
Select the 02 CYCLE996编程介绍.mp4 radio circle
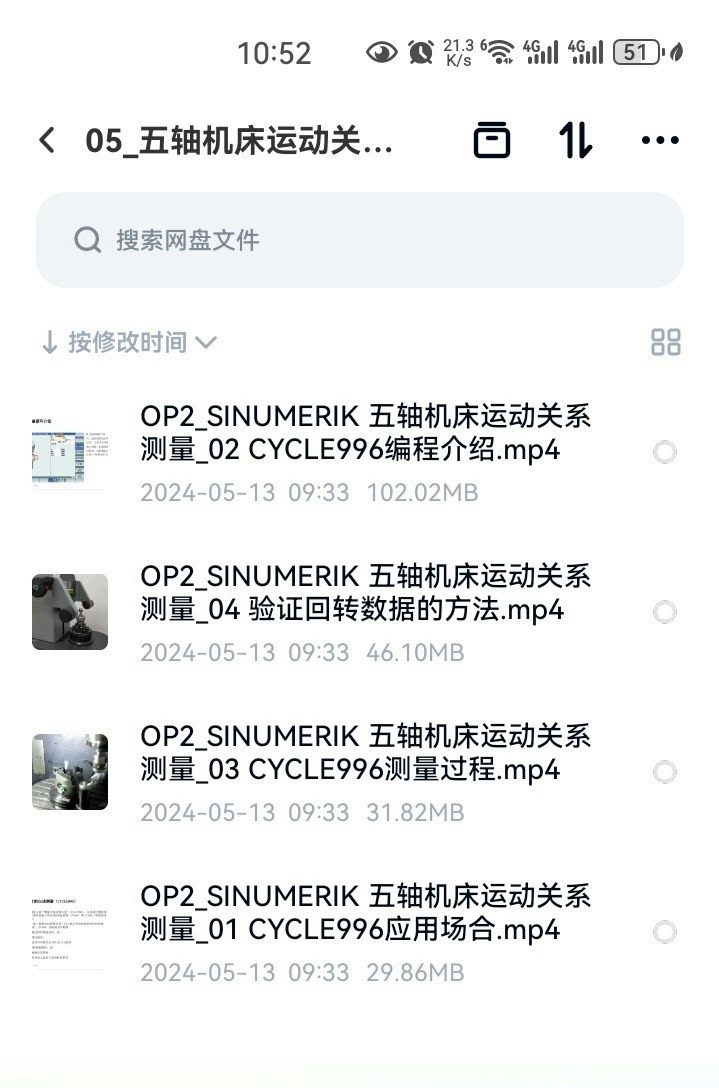point(664,452)
